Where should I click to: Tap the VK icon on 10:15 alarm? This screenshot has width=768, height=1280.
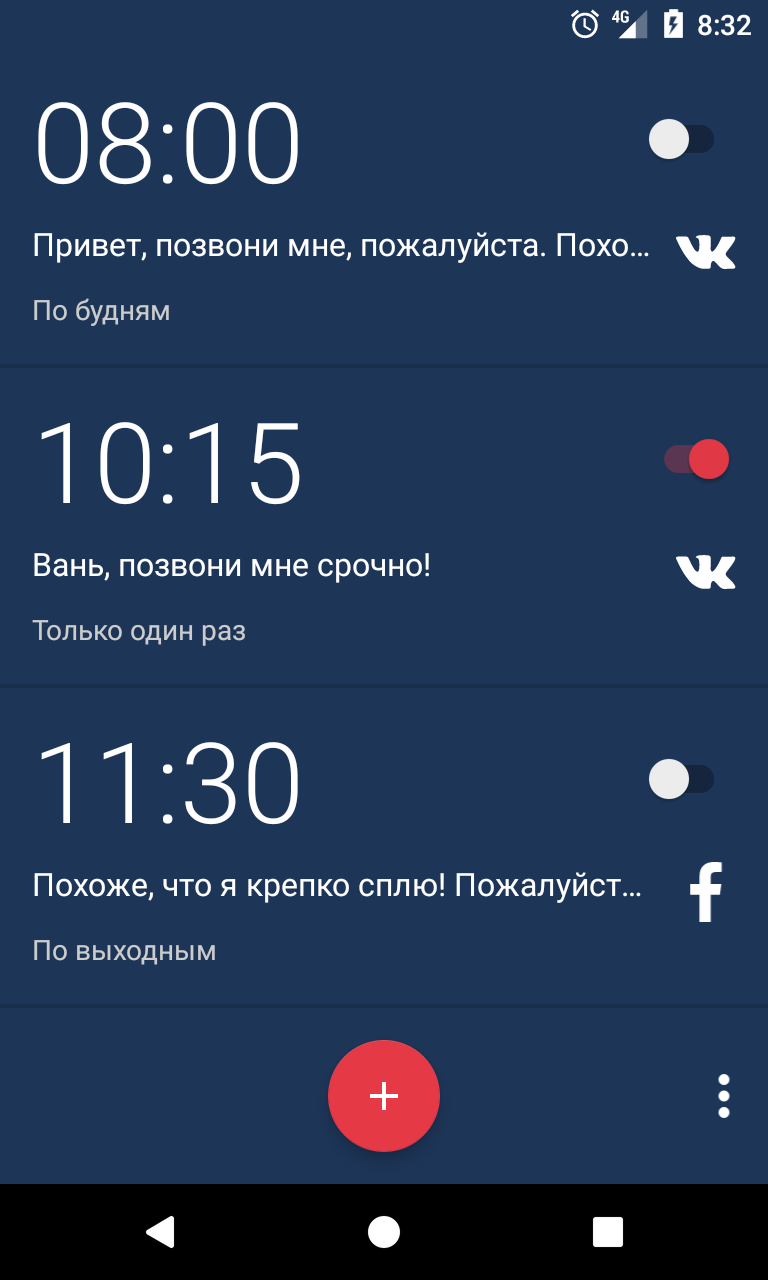click(x=706, y=571)
